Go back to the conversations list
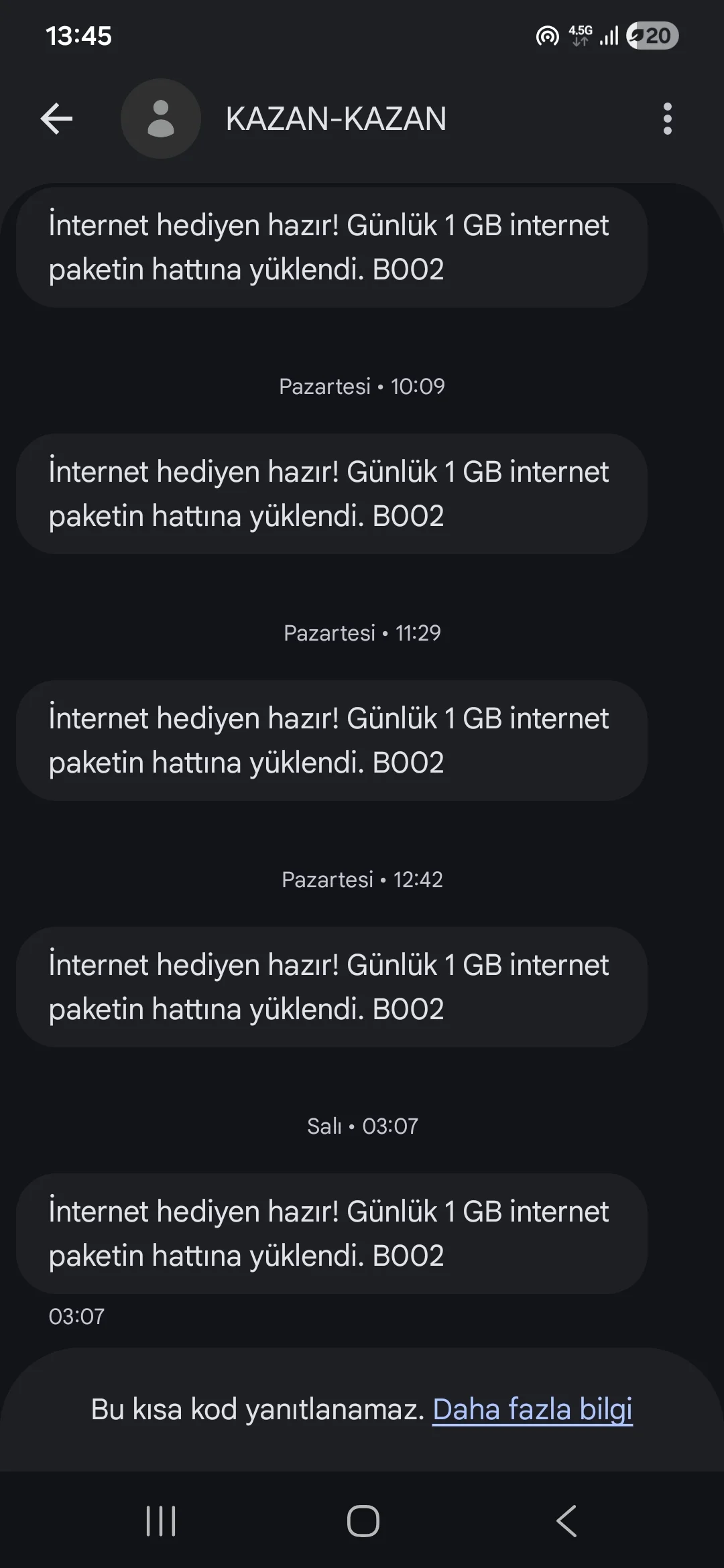Image resolution: width=724 pixels, height=1568 pixels. coord(56,119)
